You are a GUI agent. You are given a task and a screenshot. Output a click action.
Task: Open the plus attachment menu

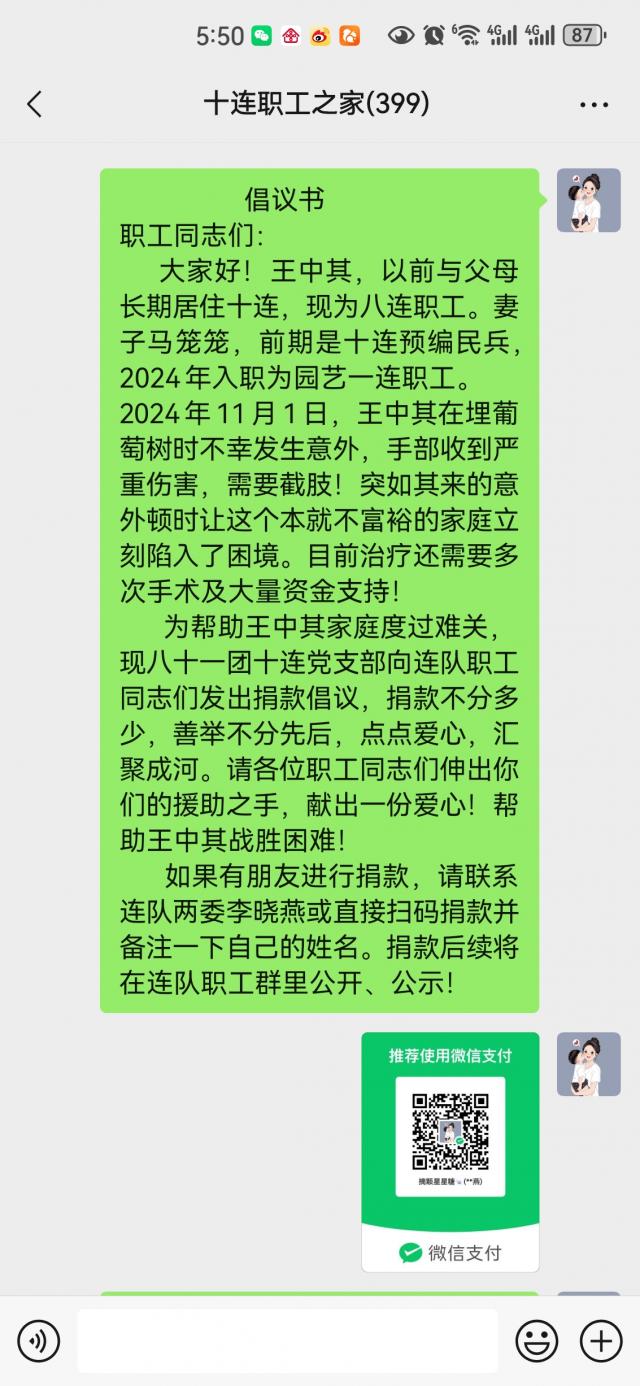601,1340
